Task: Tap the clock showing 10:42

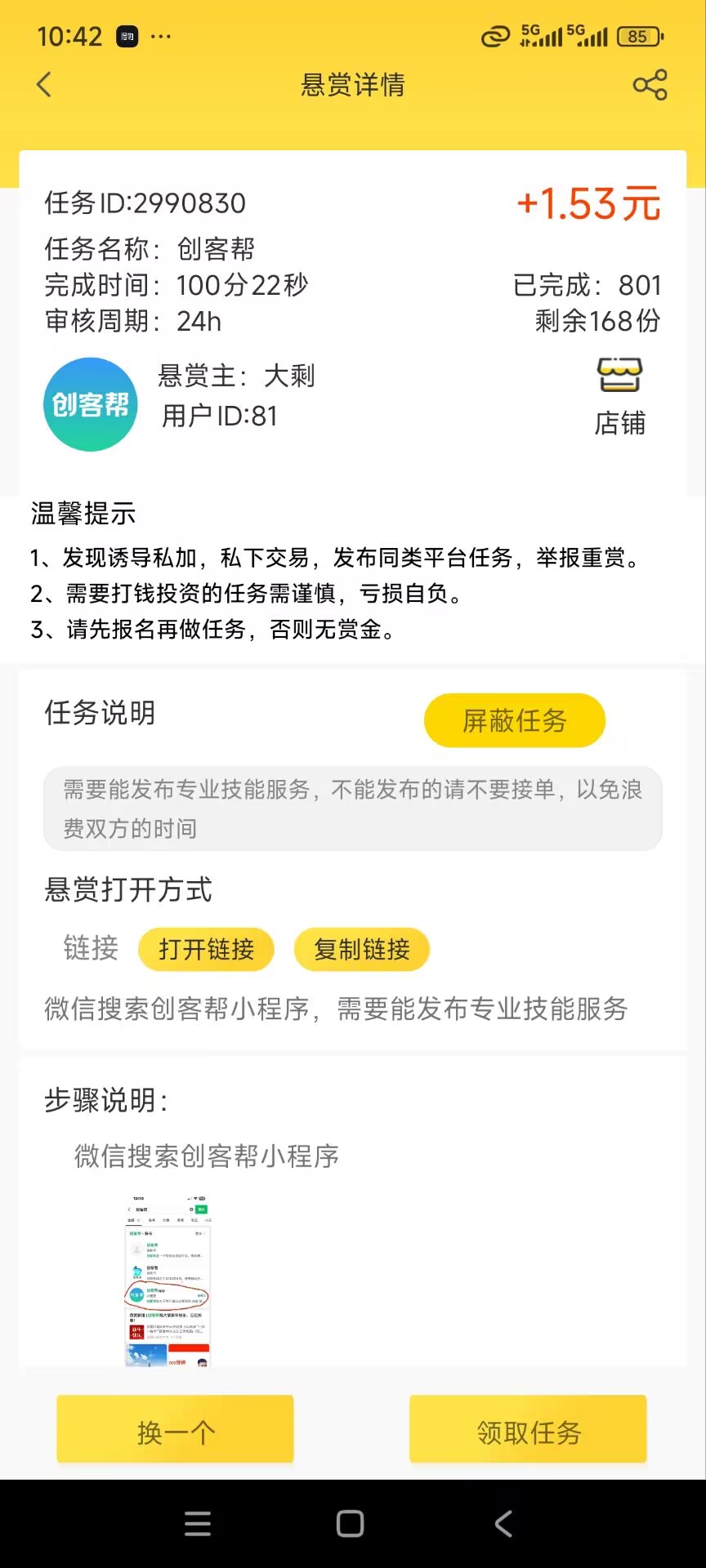Action: pos(69,36)
